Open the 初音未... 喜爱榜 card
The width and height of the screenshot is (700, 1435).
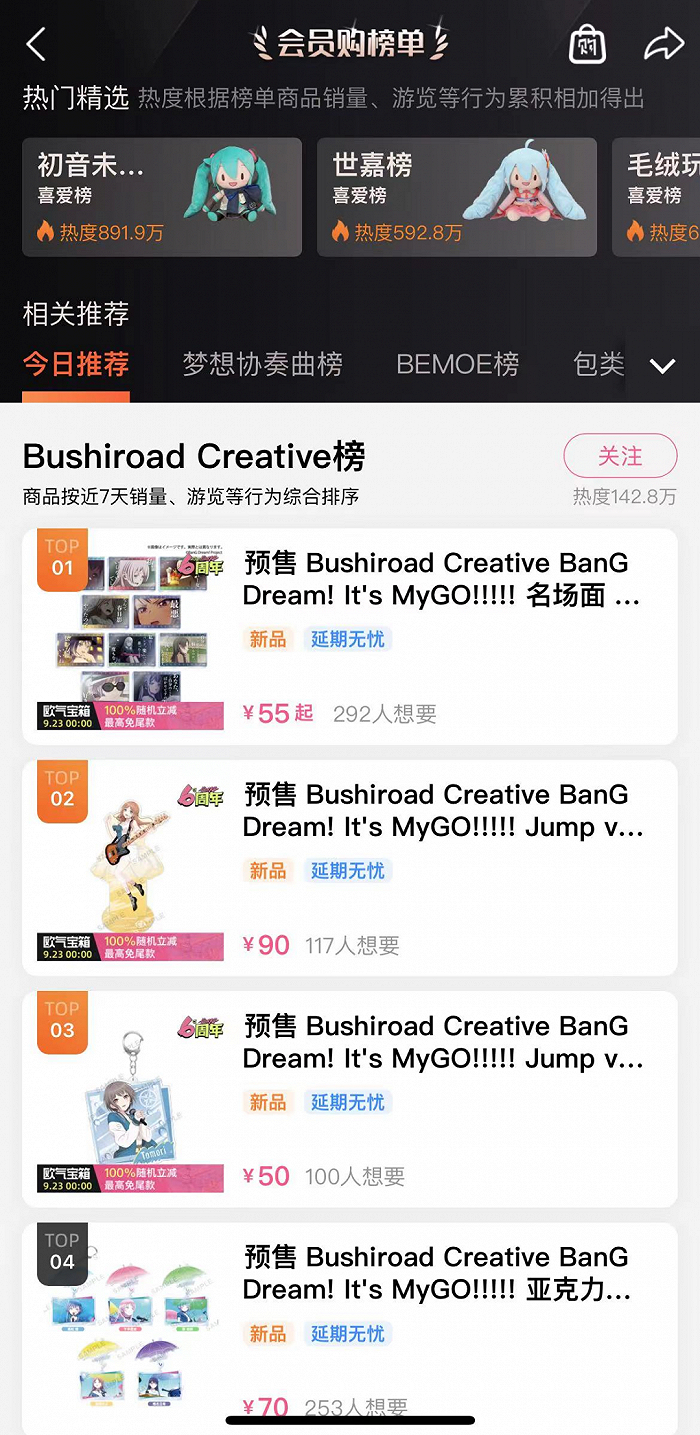162,197
